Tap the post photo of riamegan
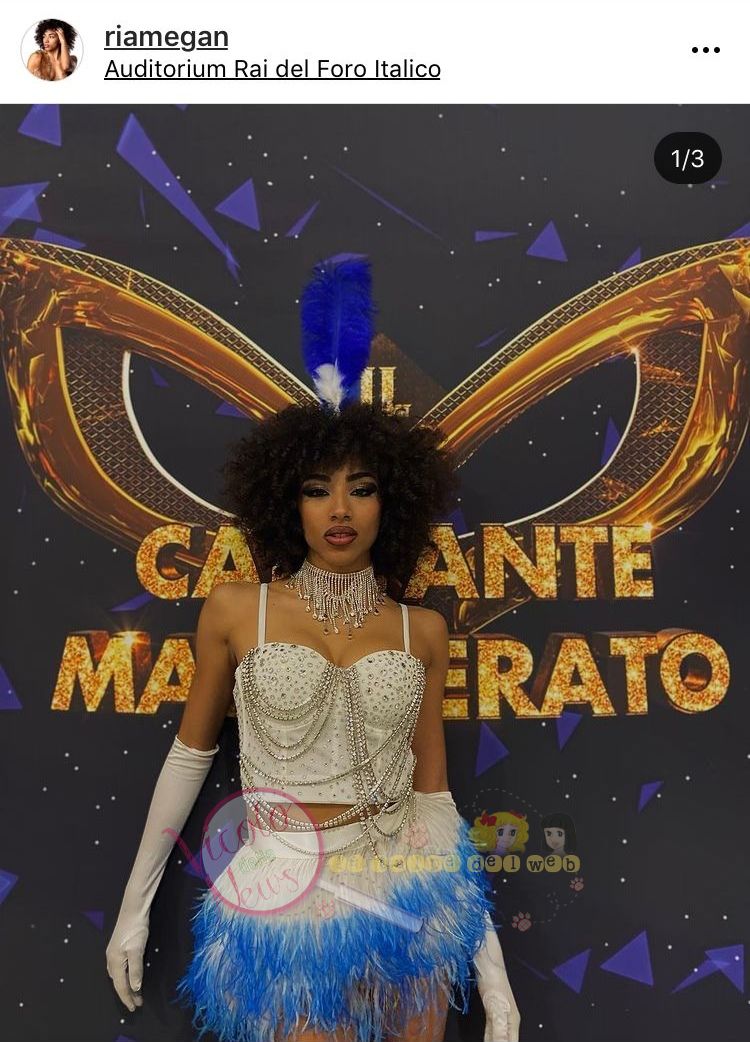 click(375, 600)
